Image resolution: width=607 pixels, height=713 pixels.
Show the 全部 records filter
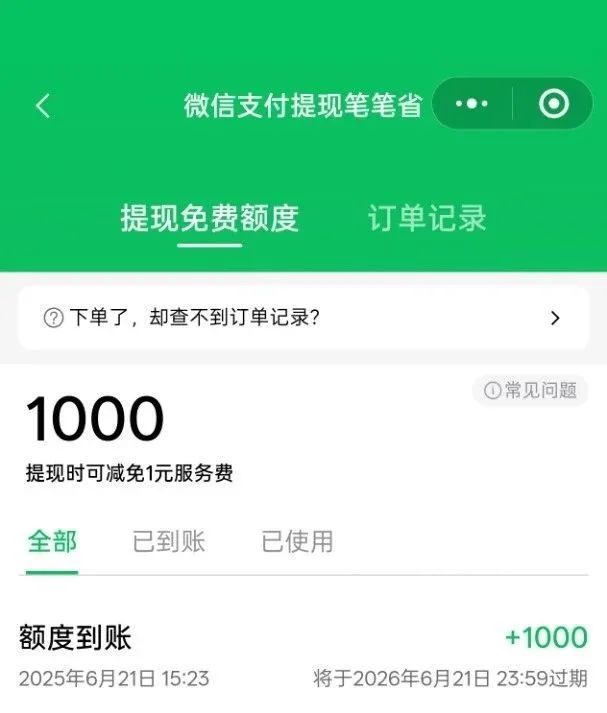pos(52,541)
